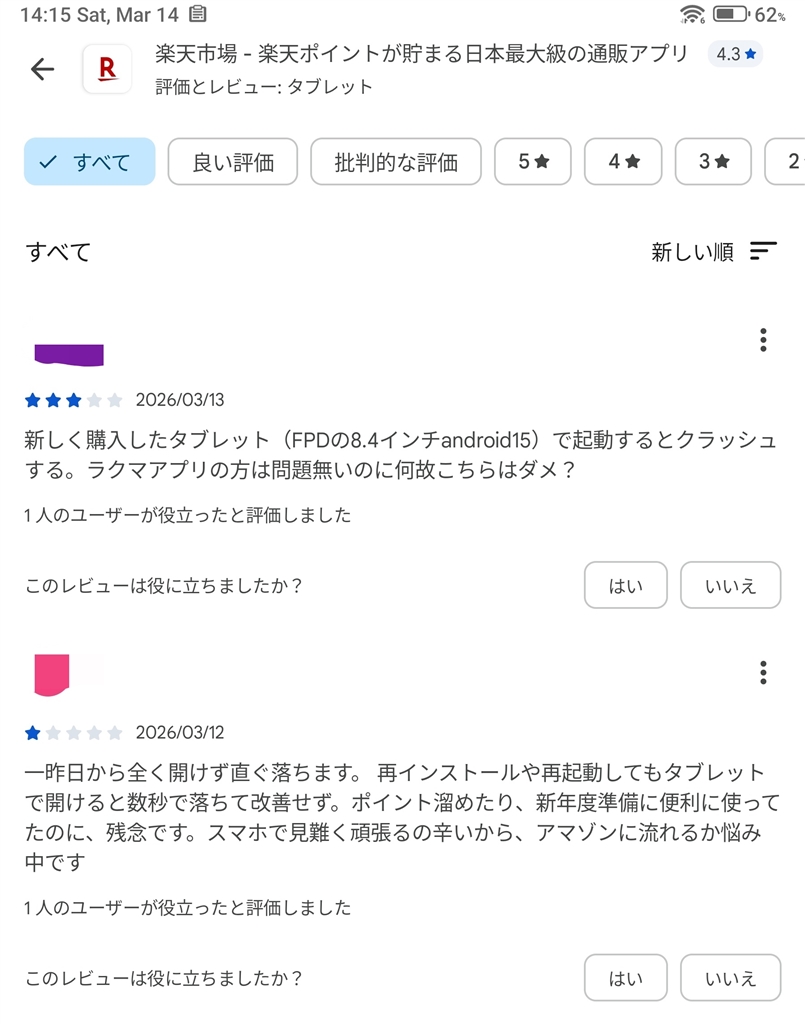Screen dimensions: 805x1024
Task: Go back from the reviews page
Action: point(42,69)
